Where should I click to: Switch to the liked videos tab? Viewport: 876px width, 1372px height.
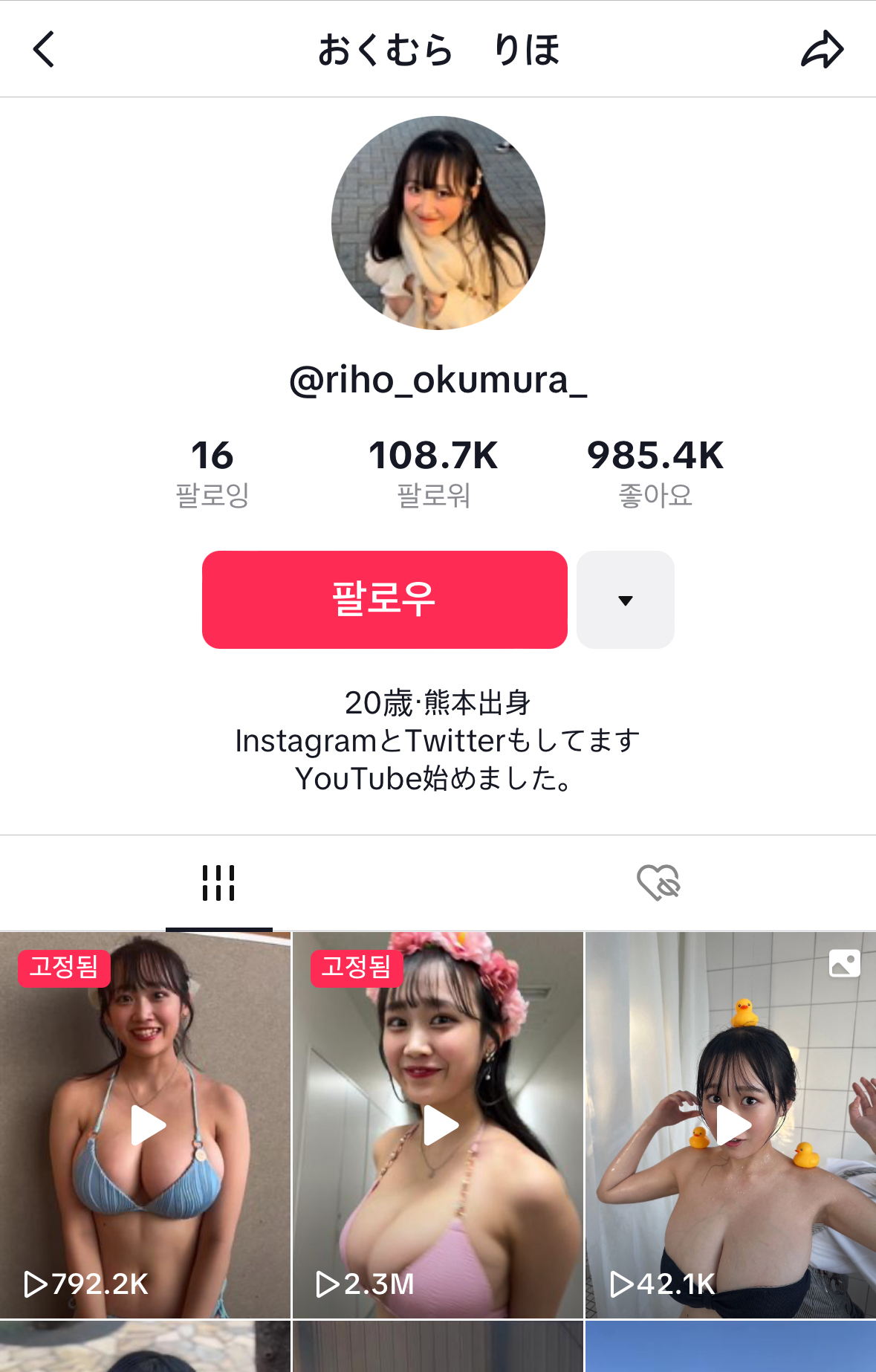(x=658, y=883)
